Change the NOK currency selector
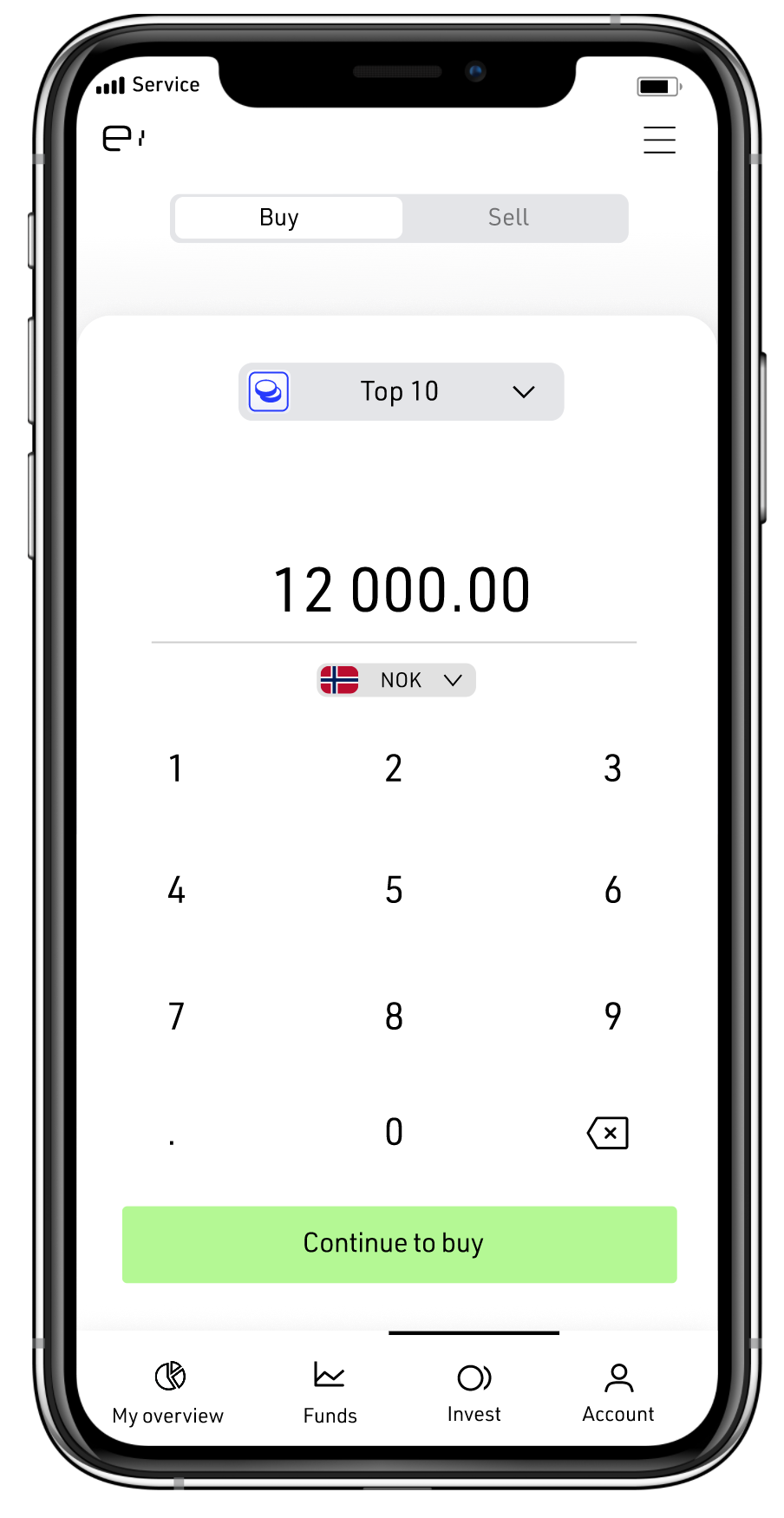 coord(396,680)
